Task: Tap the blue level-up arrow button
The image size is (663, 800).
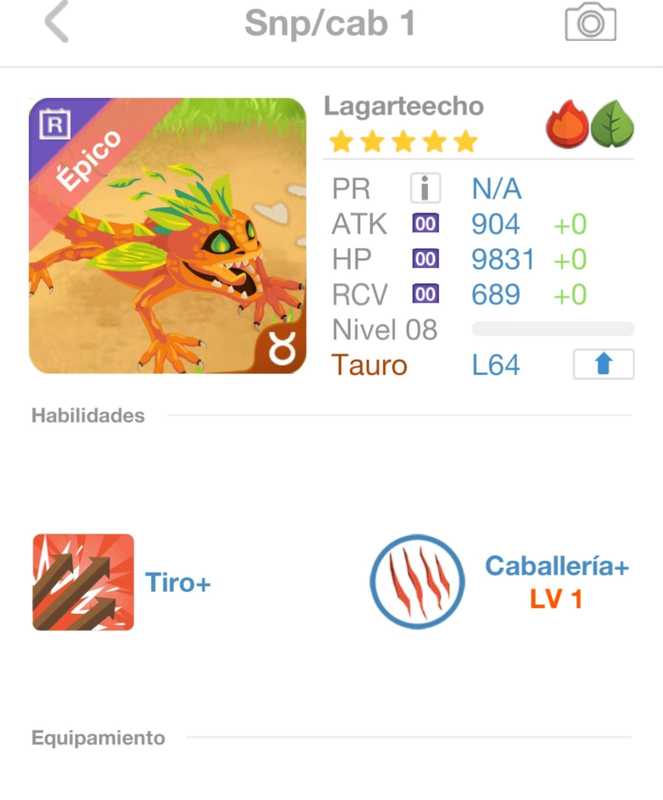Action: 603,365
